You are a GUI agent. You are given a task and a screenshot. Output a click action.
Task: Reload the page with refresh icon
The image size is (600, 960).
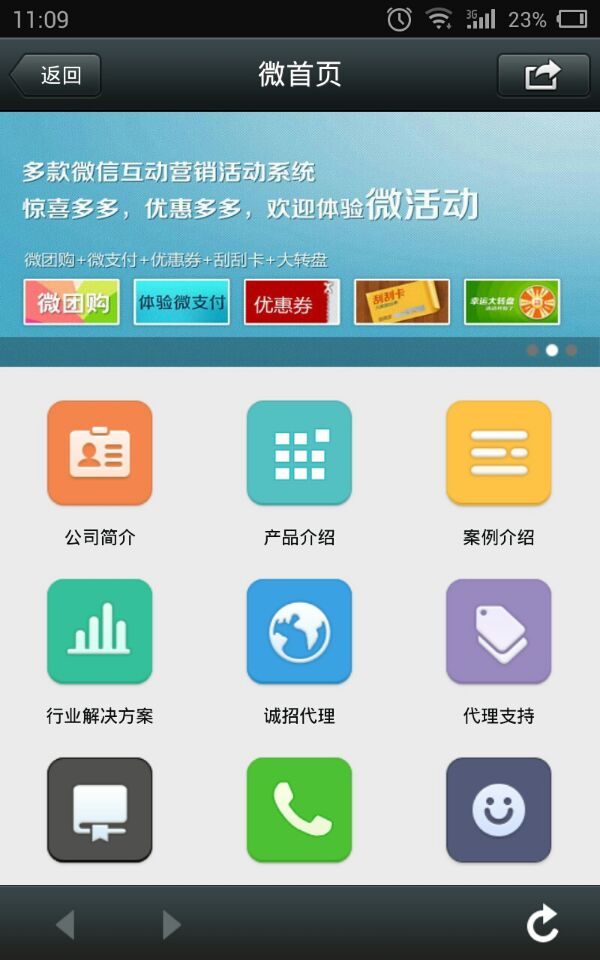(542, 924)
